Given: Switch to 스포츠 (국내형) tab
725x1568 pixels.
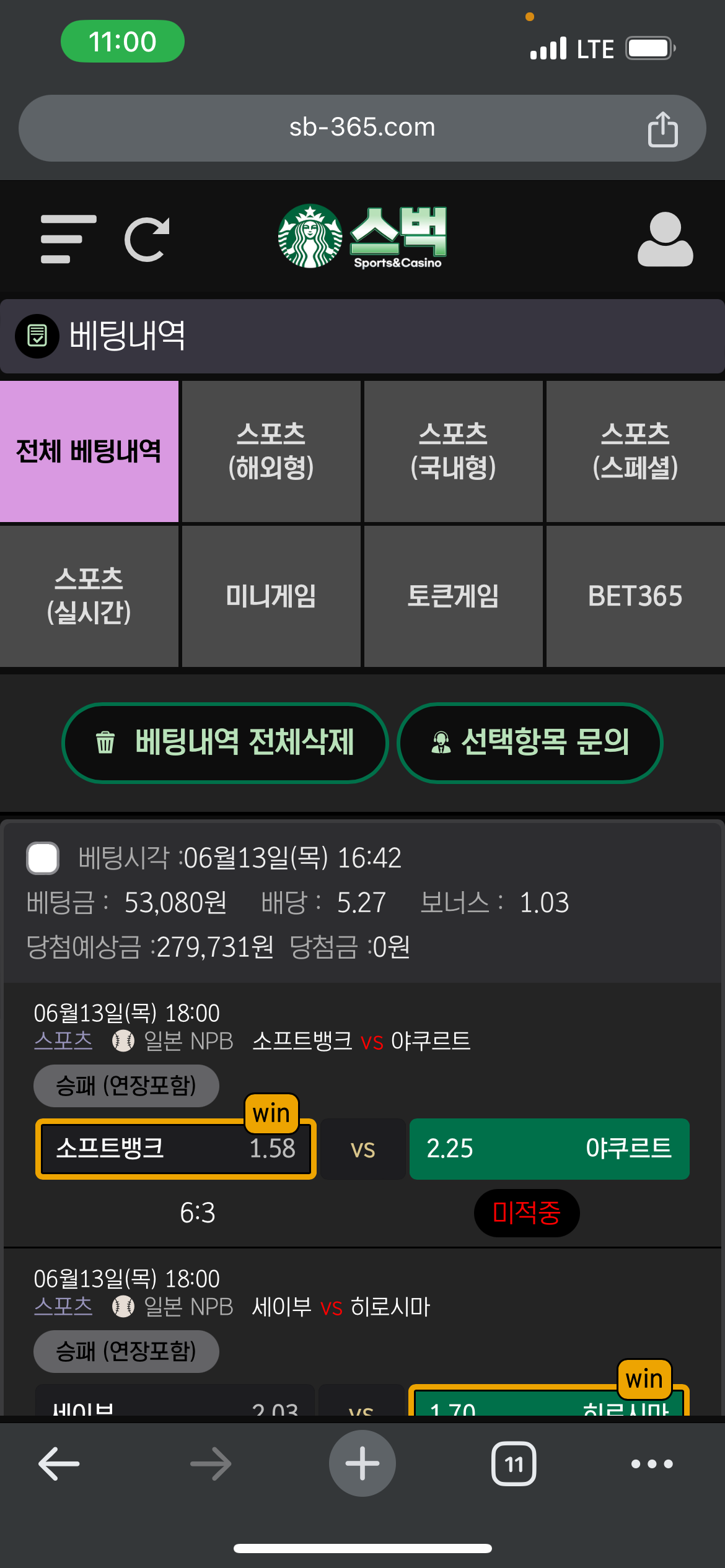Looking at the screenshot, I should [454, 451].
